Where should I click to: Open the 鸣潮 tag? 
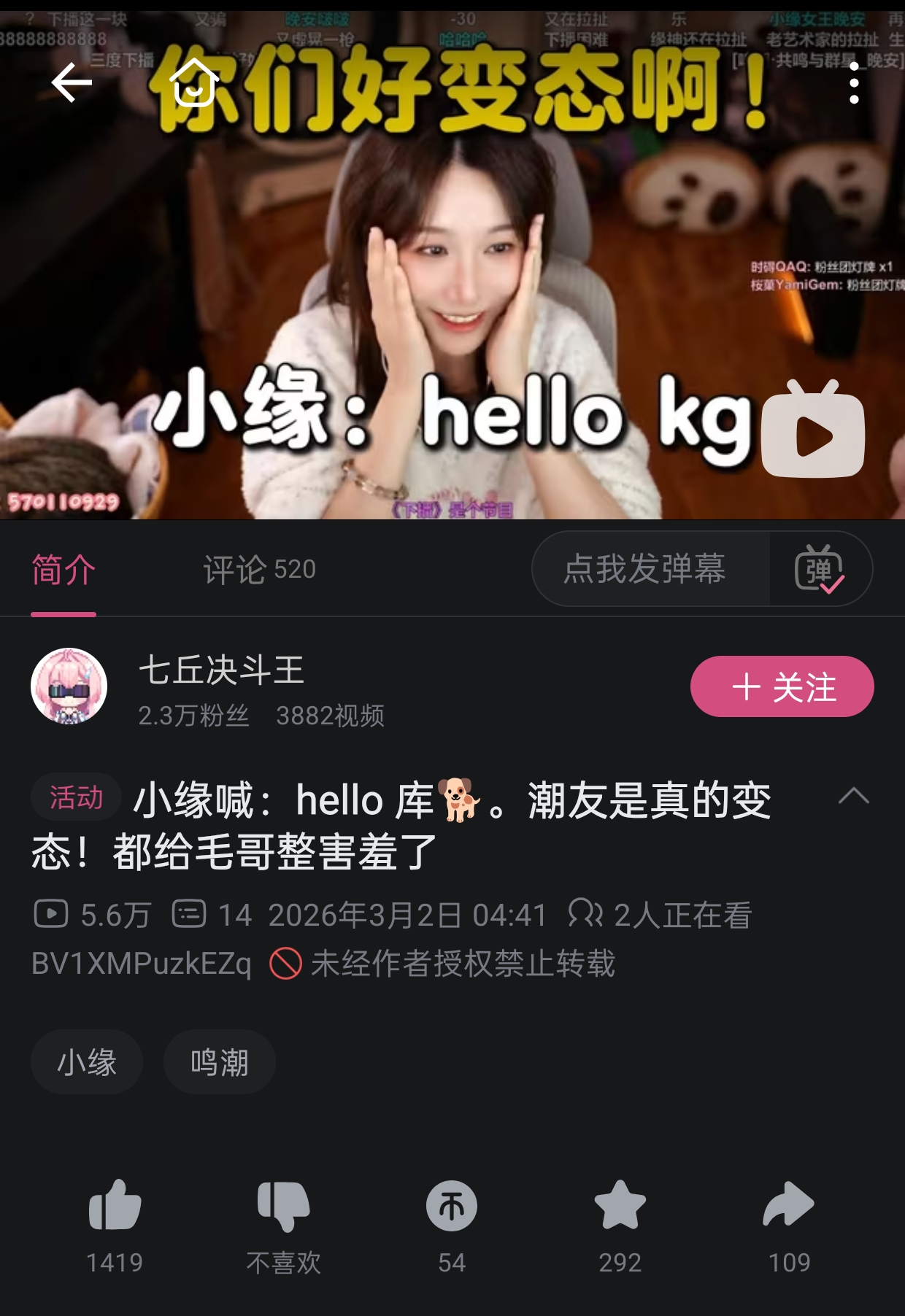click(x=220, y=1062)
